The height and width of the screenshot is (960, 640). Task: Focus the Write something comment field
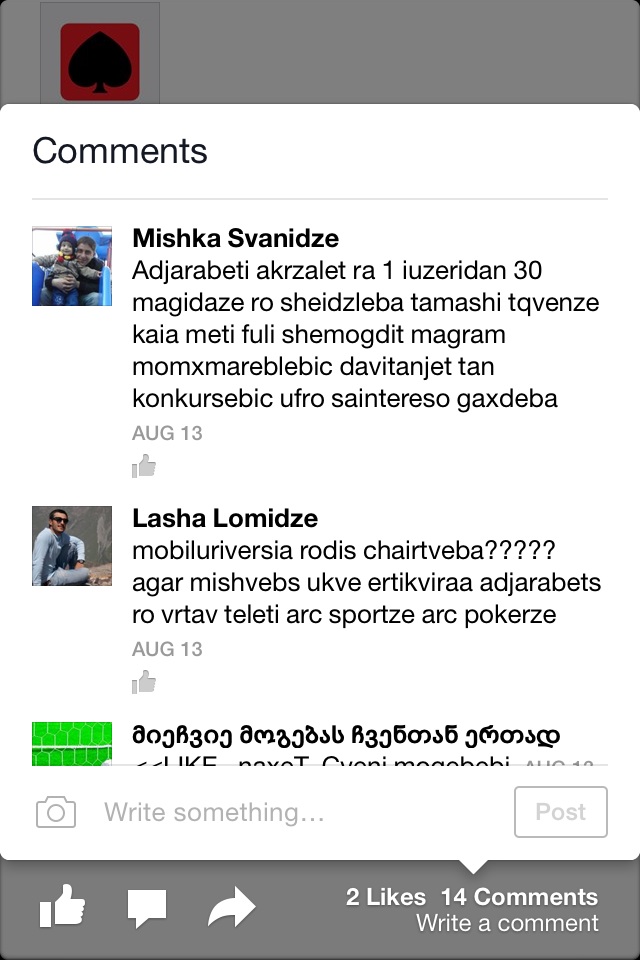[300, 812]
